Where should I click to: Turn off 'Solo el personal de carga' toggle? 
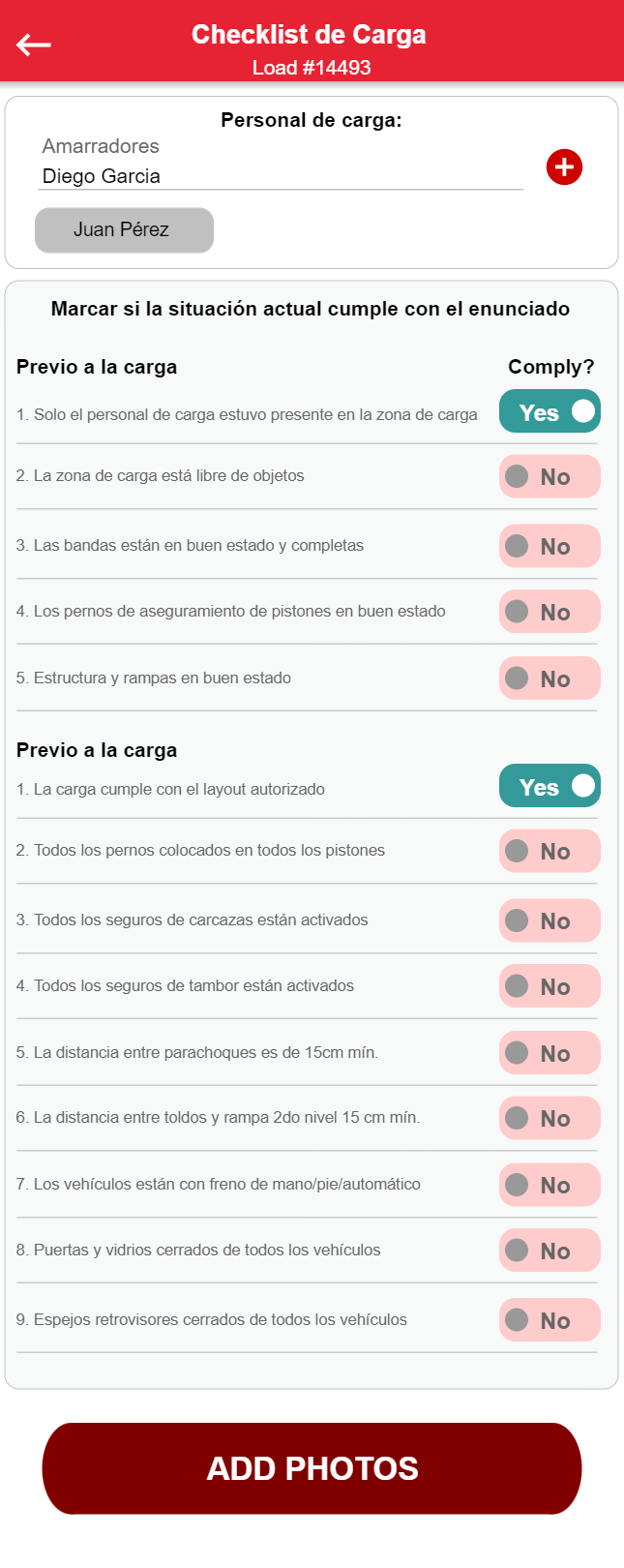coord(550,411)
